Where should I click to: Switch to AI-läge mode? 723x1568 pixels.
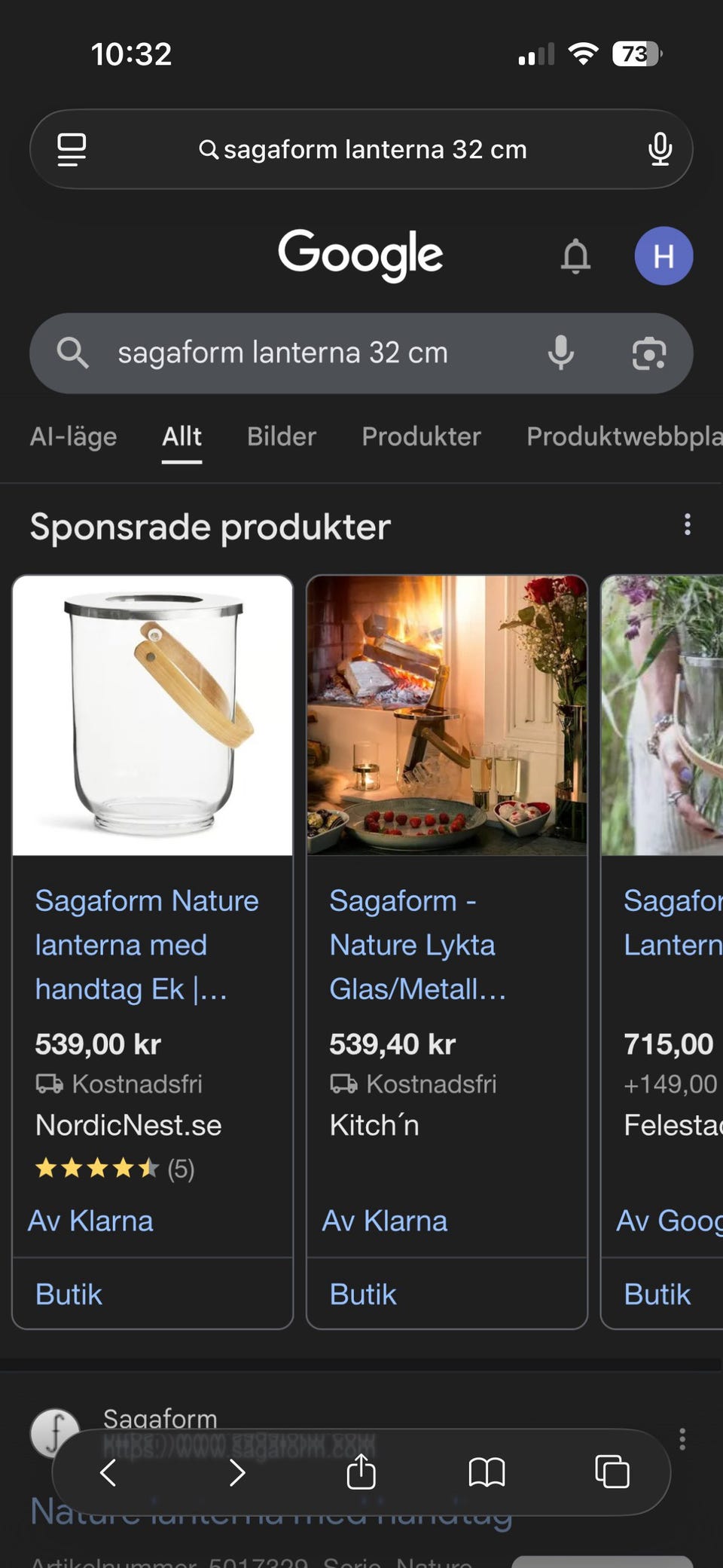(73, 437)
